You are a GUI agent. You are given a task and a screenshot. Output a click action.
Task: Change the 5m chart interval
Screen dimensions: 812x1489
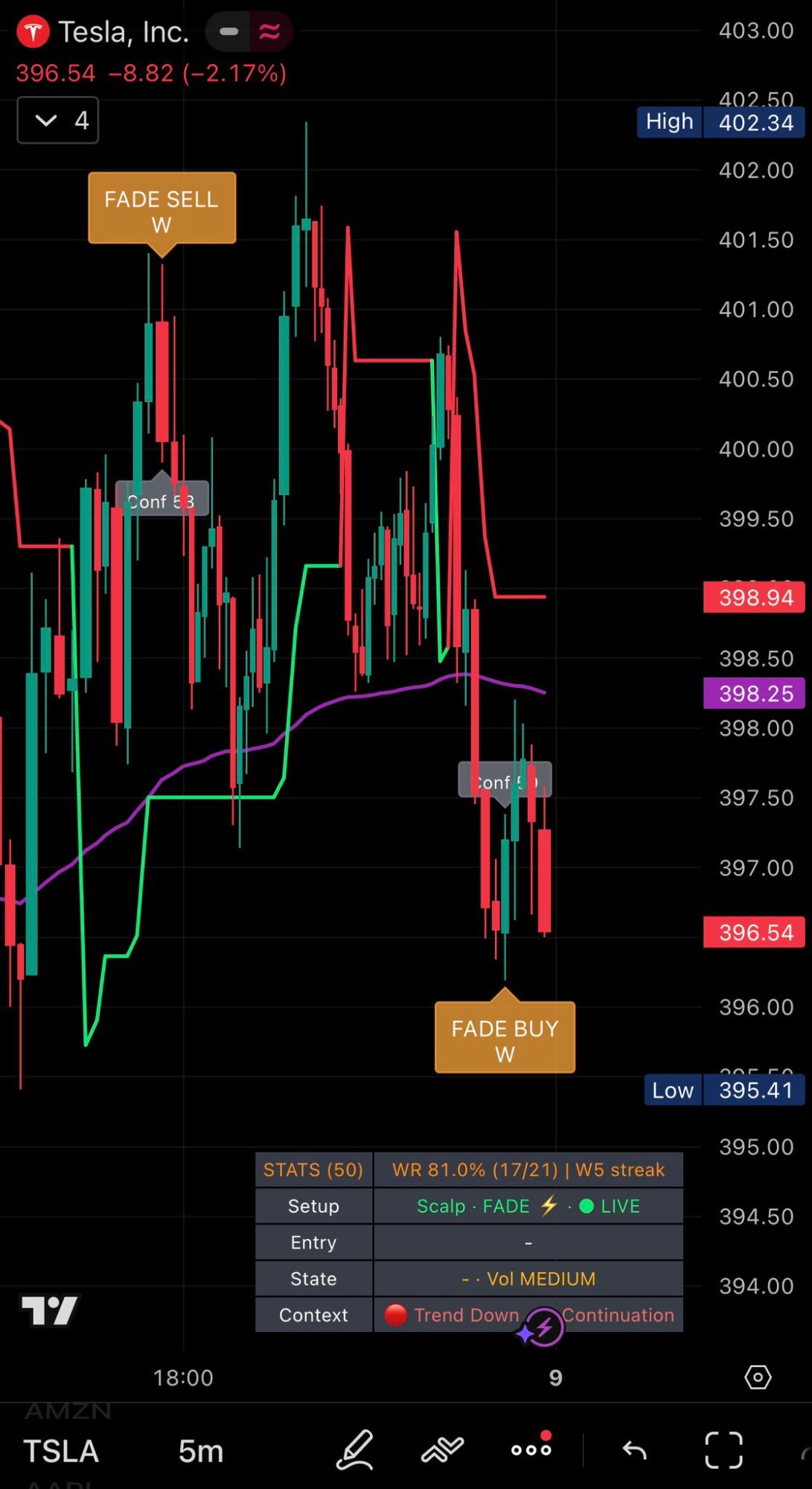coord(200,1450)
